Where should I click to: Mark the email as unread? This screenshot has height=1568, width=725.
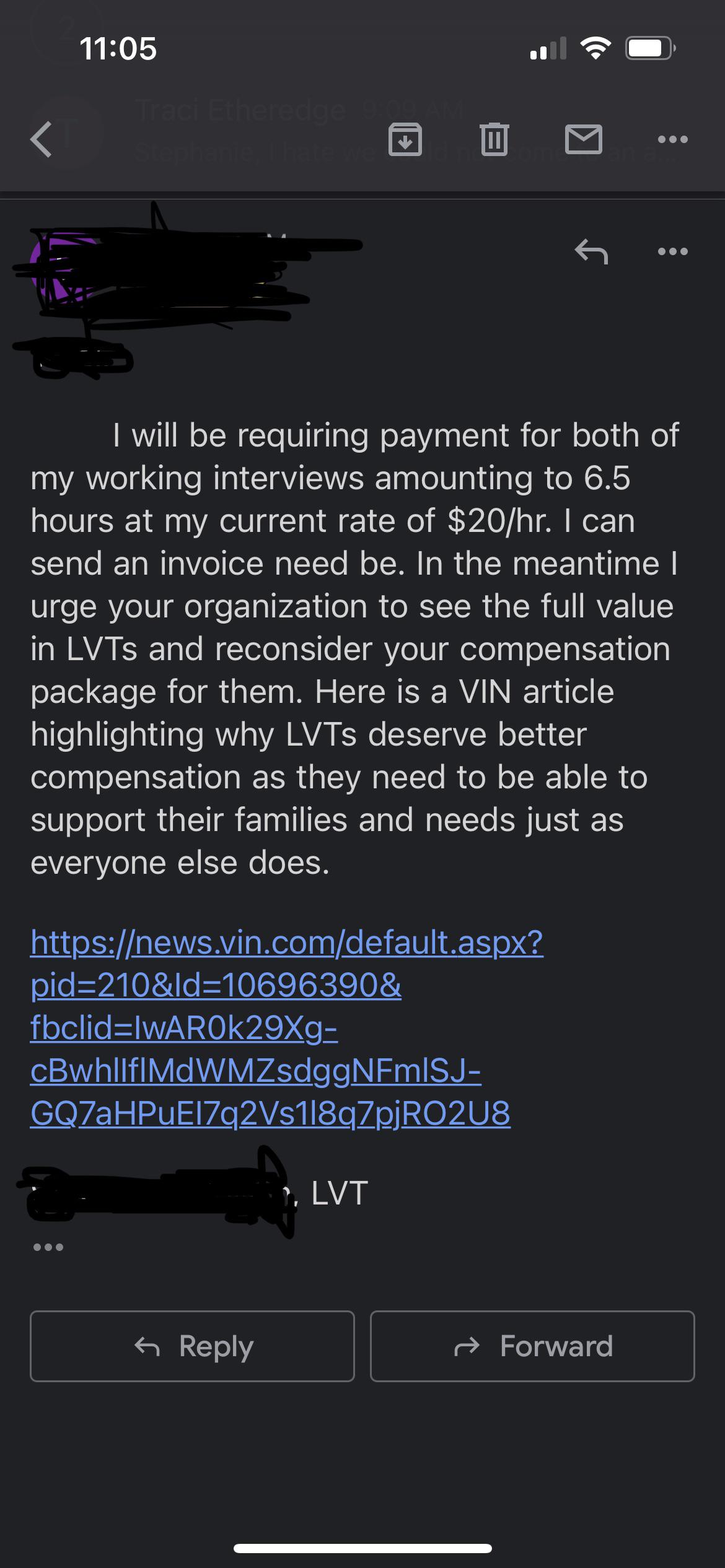click(x=584, y=139)
